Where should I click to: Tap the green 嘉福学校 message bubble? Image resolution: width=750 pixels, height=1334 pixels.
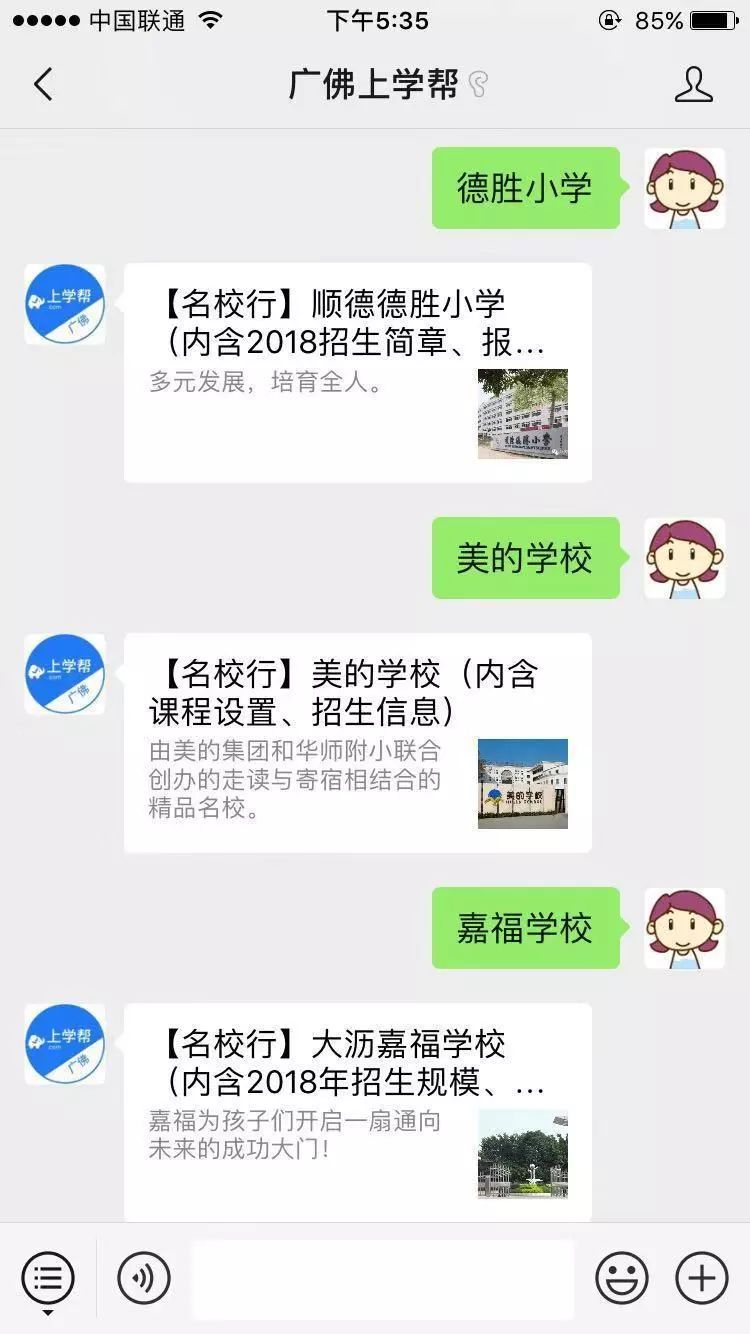coord(526,928)
